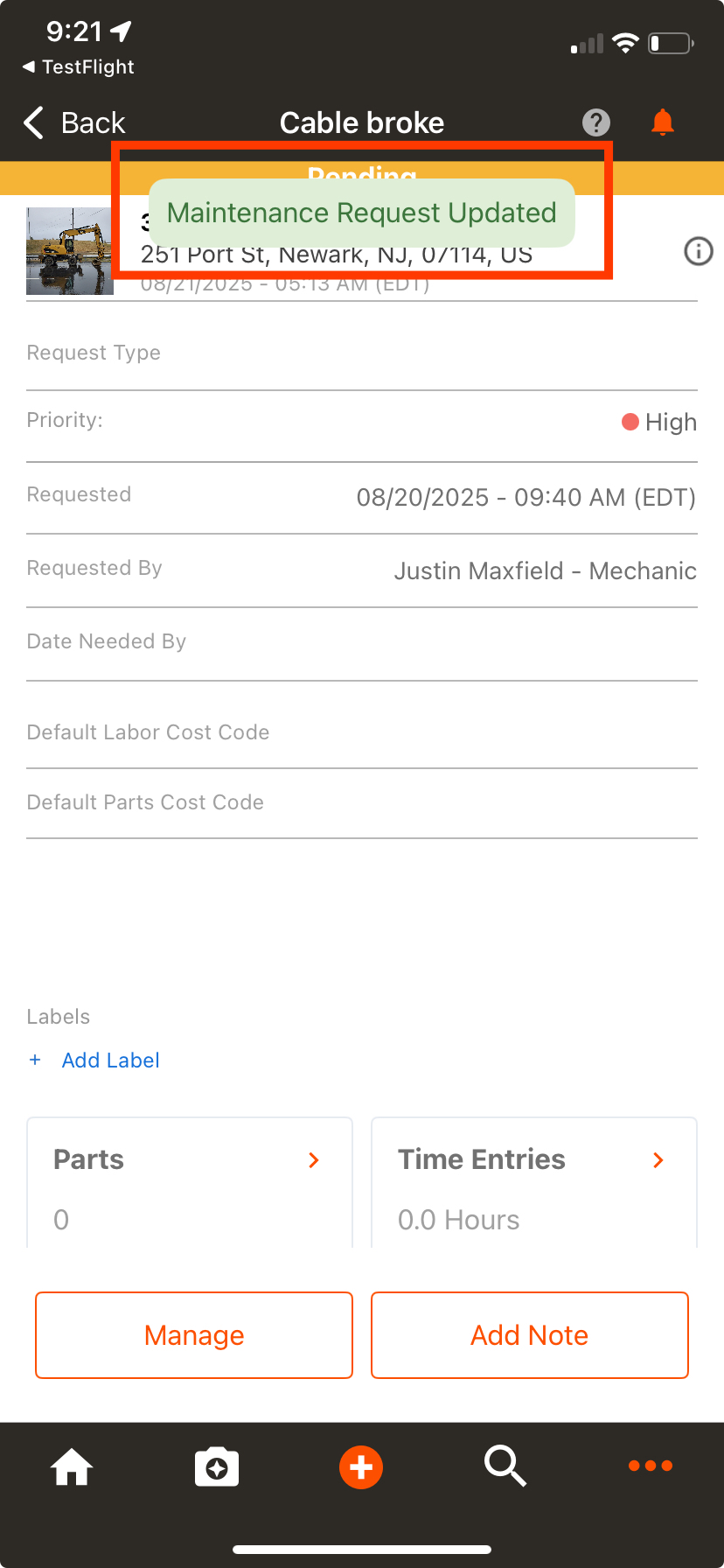Add Label to this request
The width and height of the screenshot is (724, 1568).
pyautogui.click(x=94, y=1060)
